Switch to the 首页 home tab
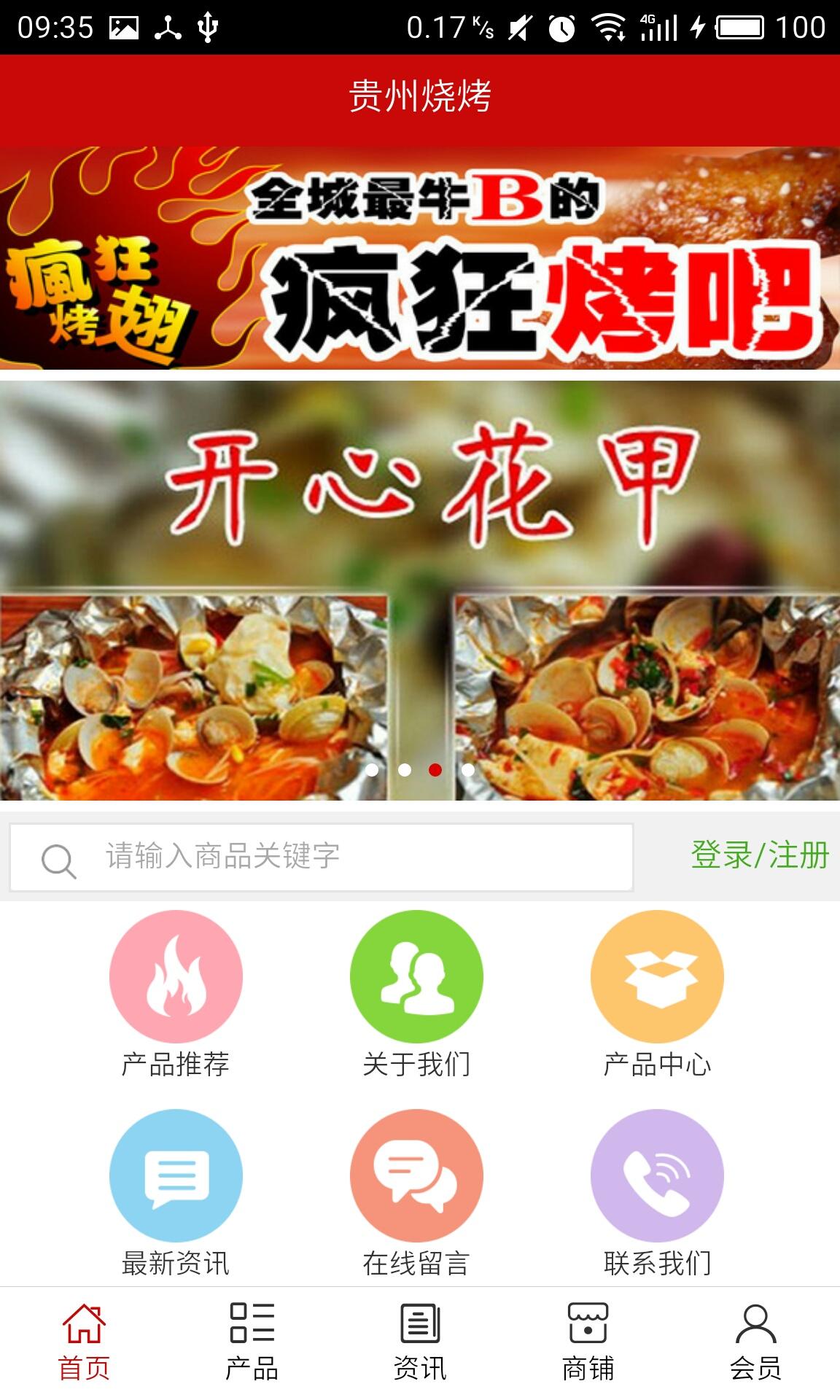Viewport: 840px width, 1400px height. 84,1343
